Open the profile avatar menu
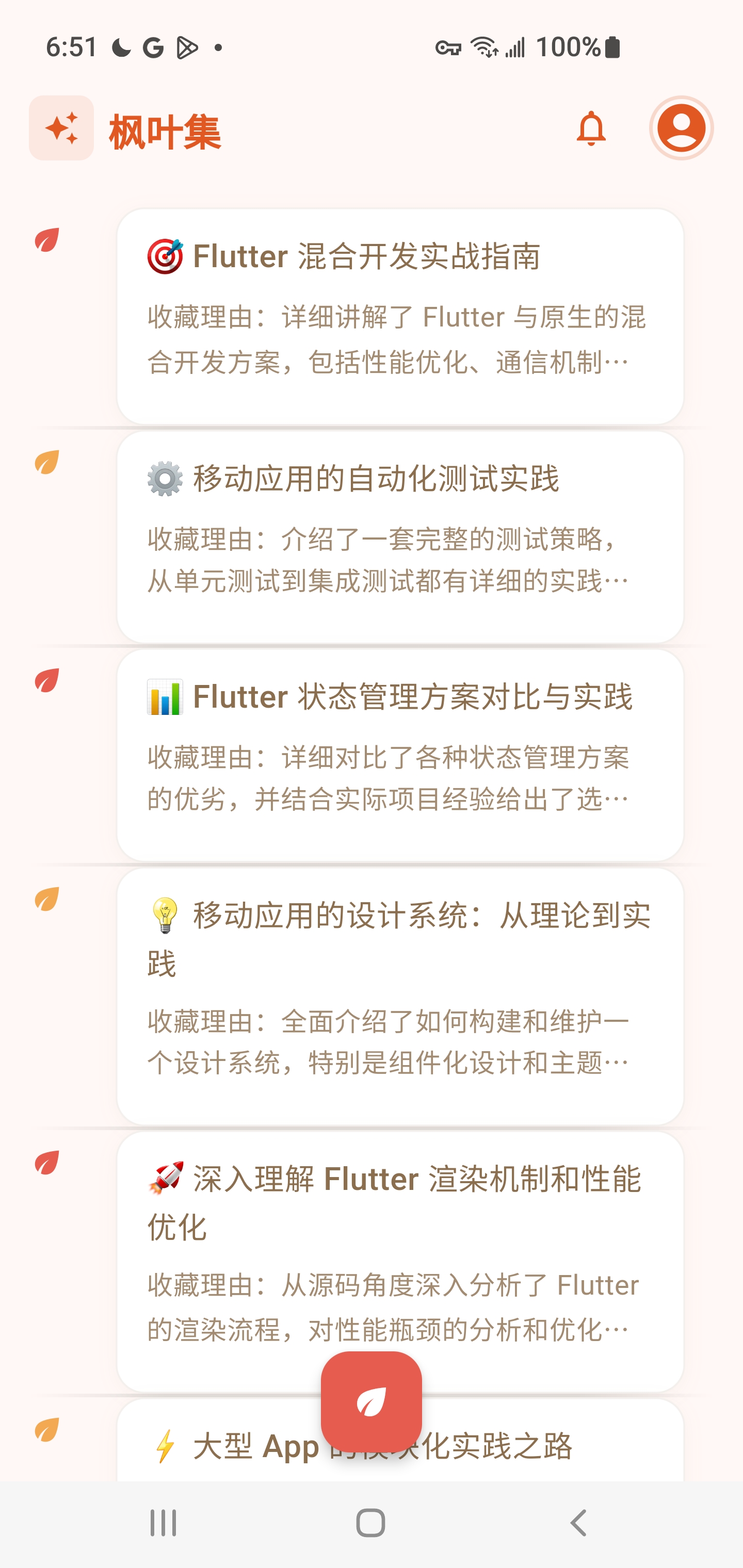Viewport: 743px width, 1568px height. [680, 128]
